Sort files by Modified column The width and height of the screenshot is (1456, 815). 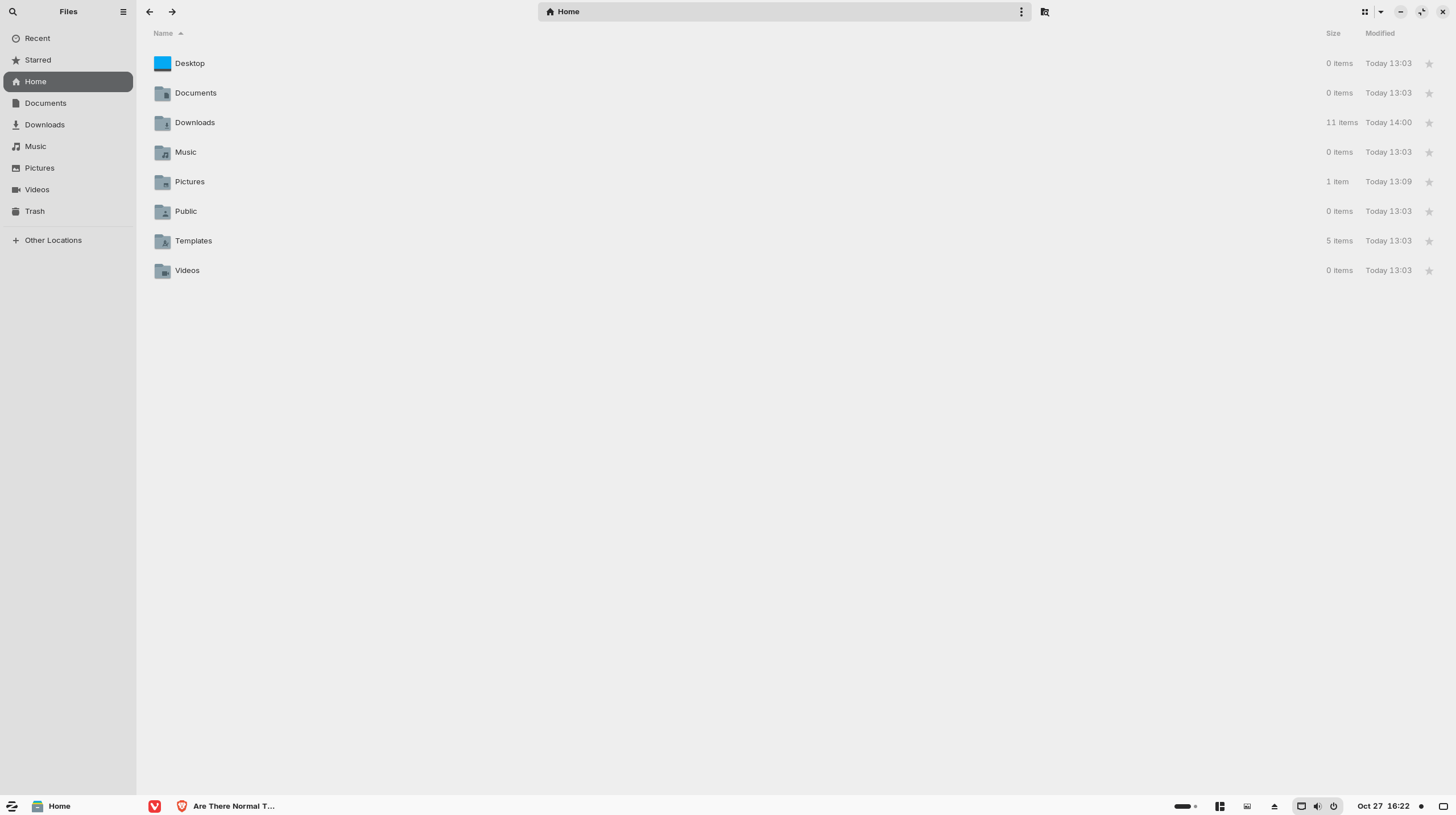[1380, 34]
